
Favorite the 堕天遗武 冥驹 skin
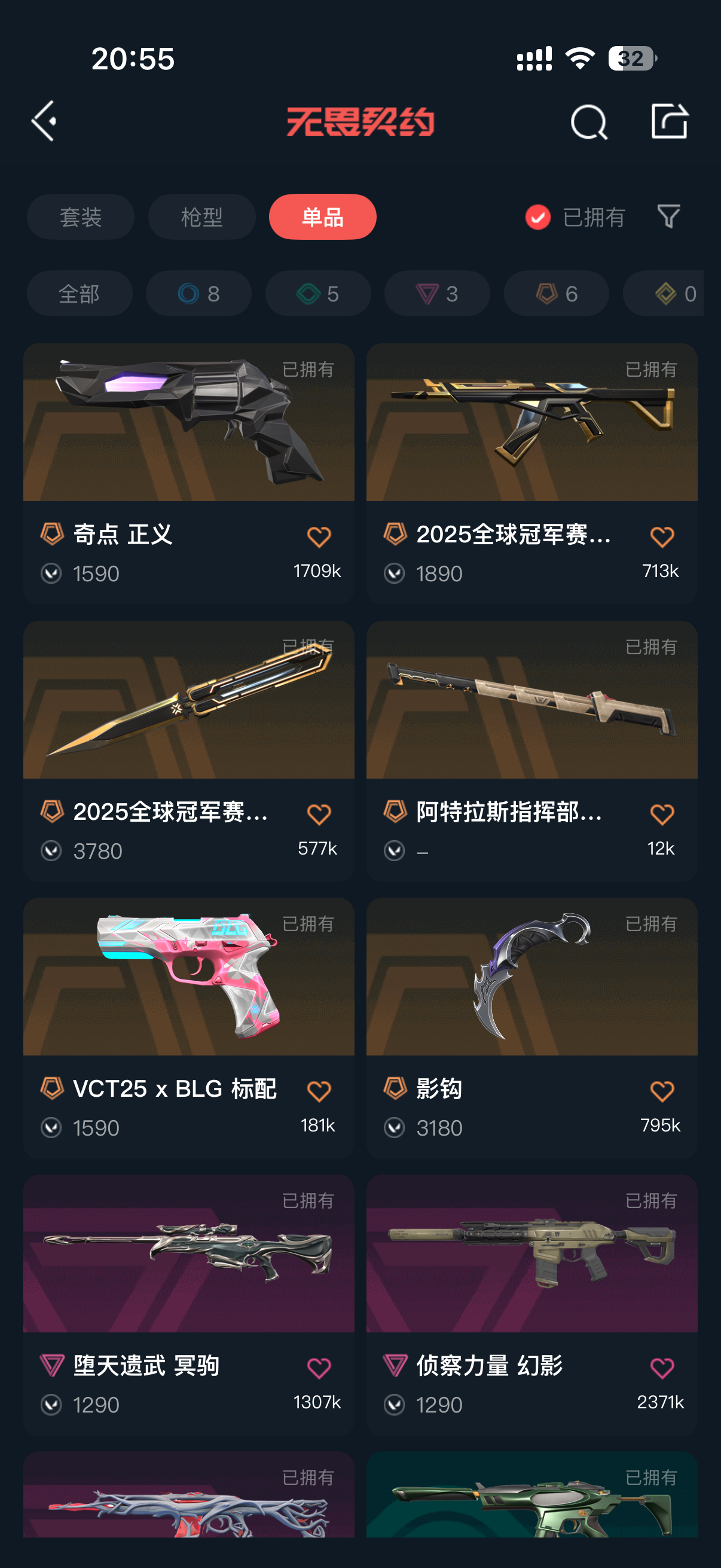click(x=319, y=1368)
